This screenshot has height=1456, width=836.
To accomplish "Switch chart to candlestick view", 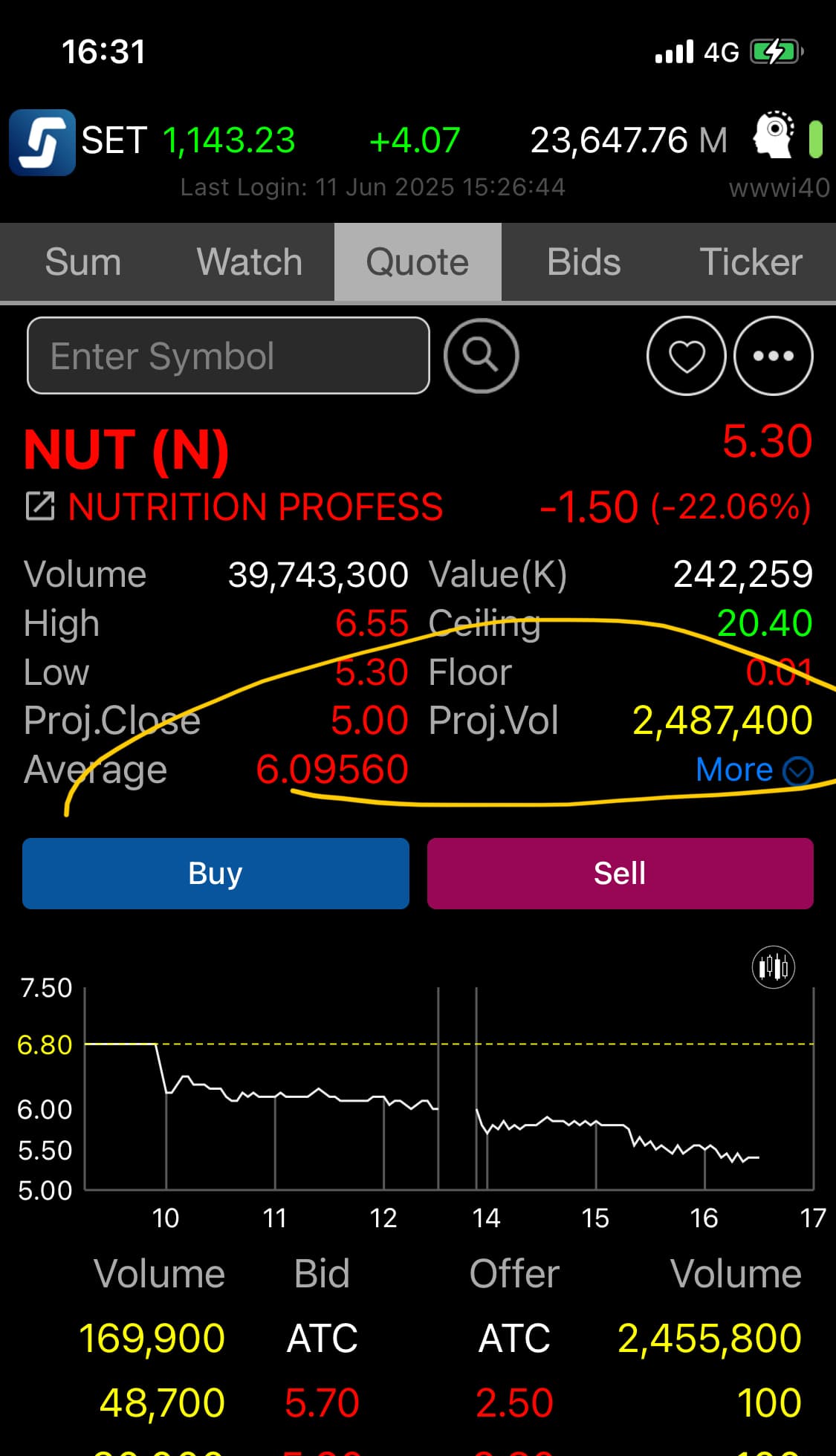I will (x=774, y=968).
